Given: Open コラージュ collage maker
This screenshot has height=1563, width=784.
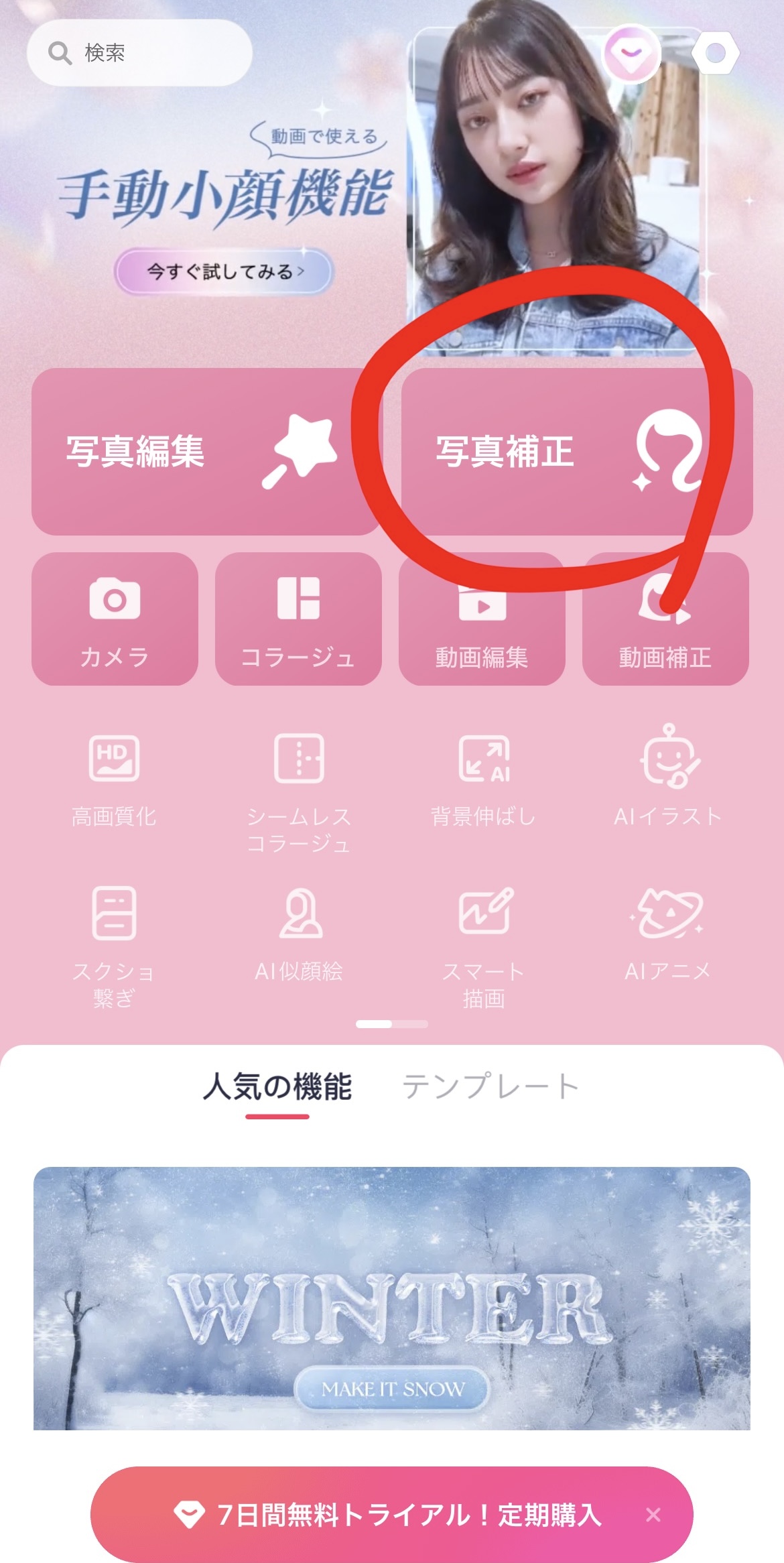Looking at the screenshot, I should pos(298,619).
